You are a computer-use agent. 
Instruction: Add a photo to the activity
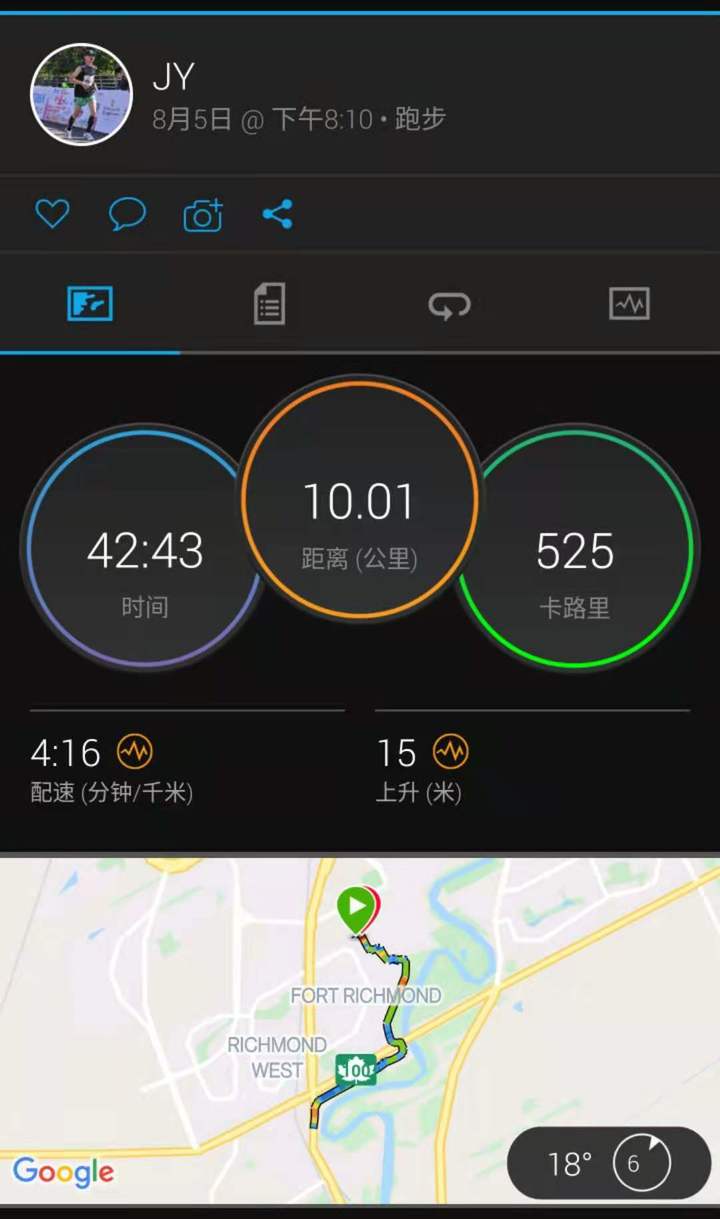[x=202, y=215]
